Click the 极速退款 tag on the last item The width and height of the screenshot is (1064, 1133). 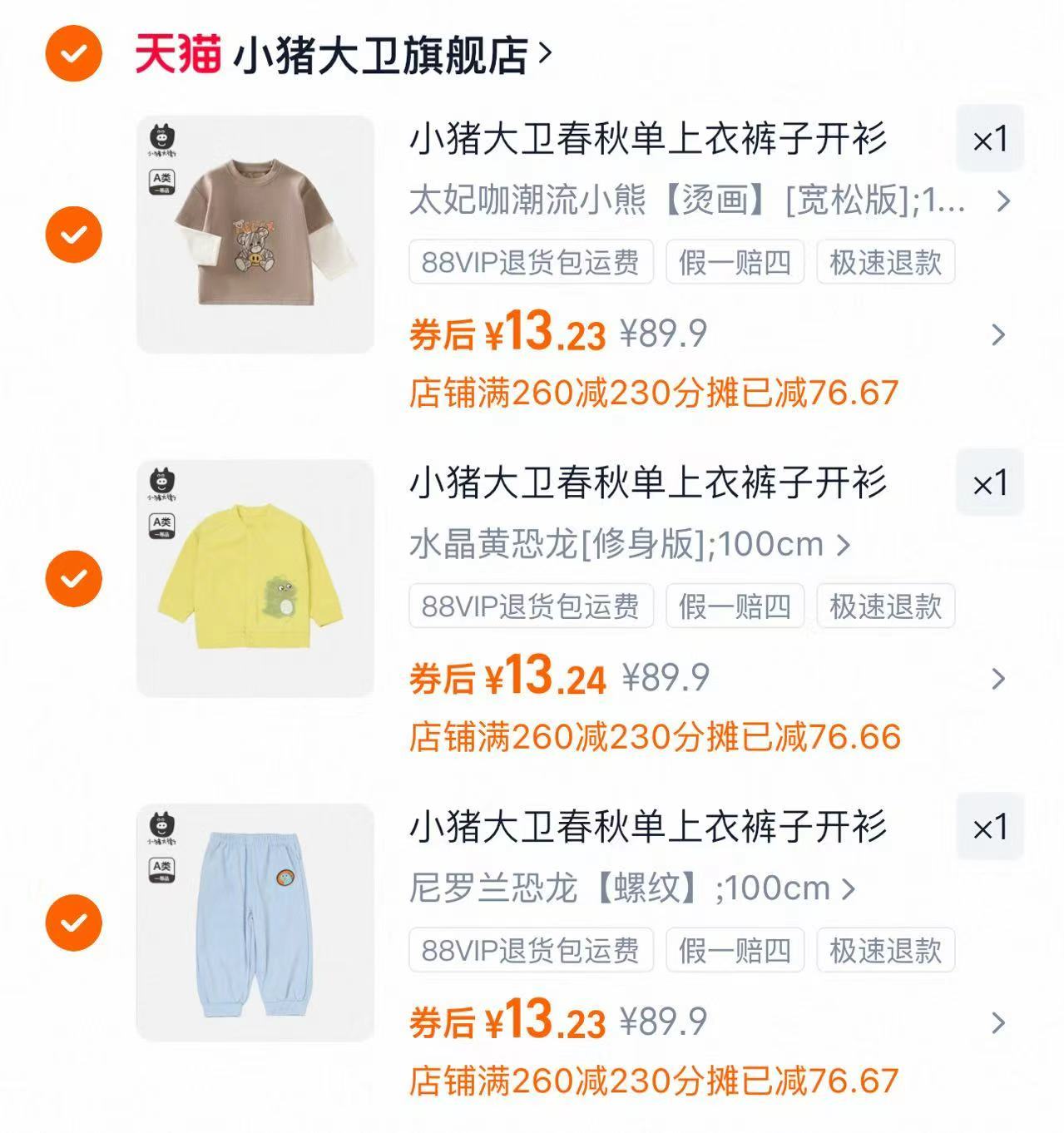pos(884,952)
